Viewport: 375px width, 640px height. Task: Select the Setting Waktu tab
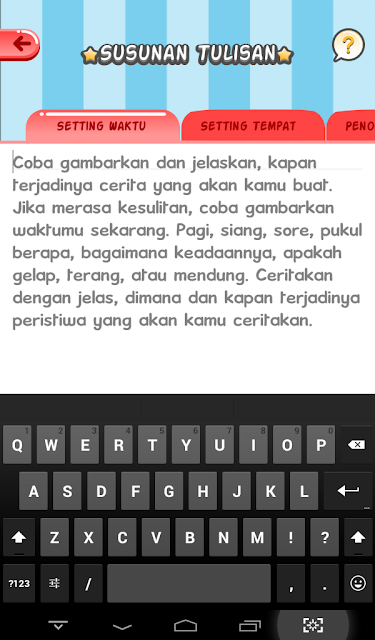102,126
